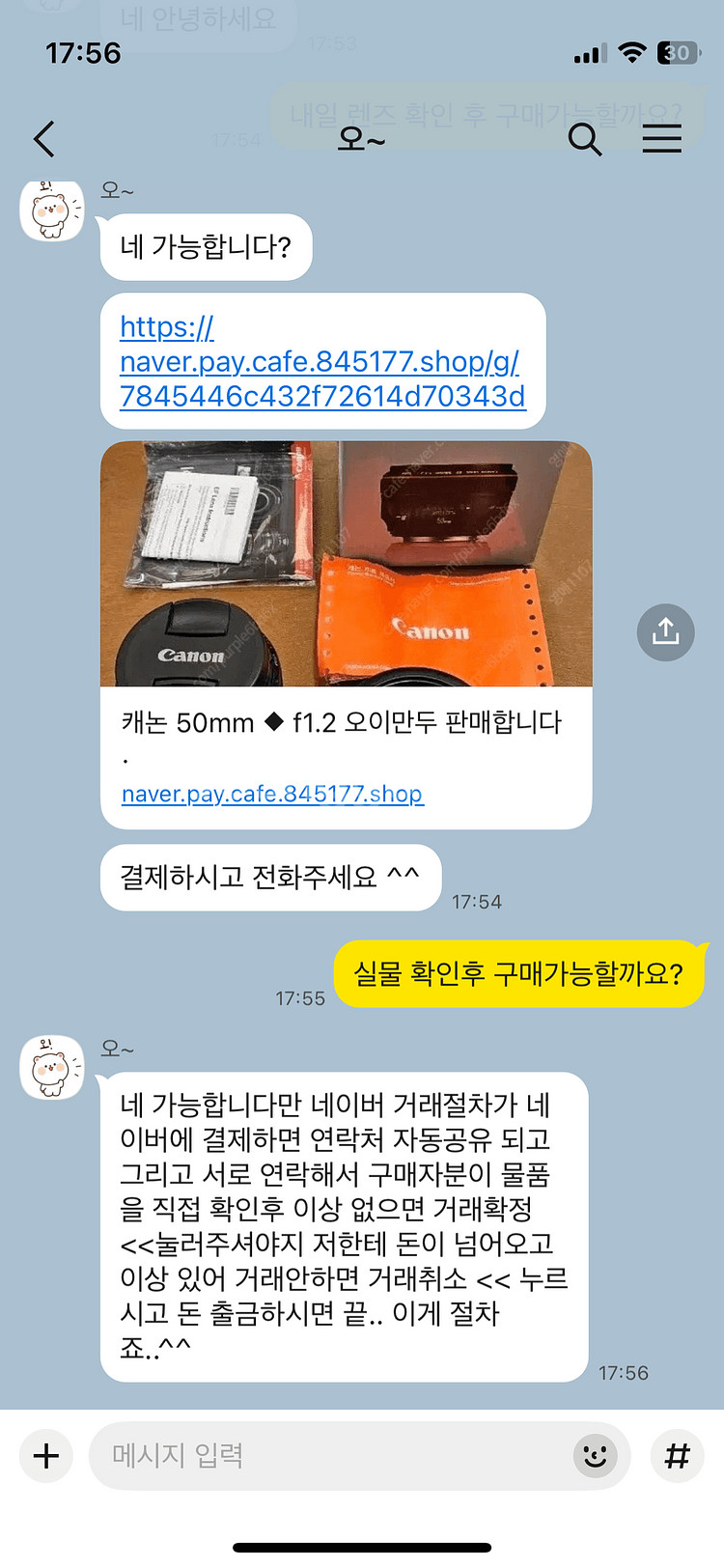Go back using the back arrow

coord(43,139)
